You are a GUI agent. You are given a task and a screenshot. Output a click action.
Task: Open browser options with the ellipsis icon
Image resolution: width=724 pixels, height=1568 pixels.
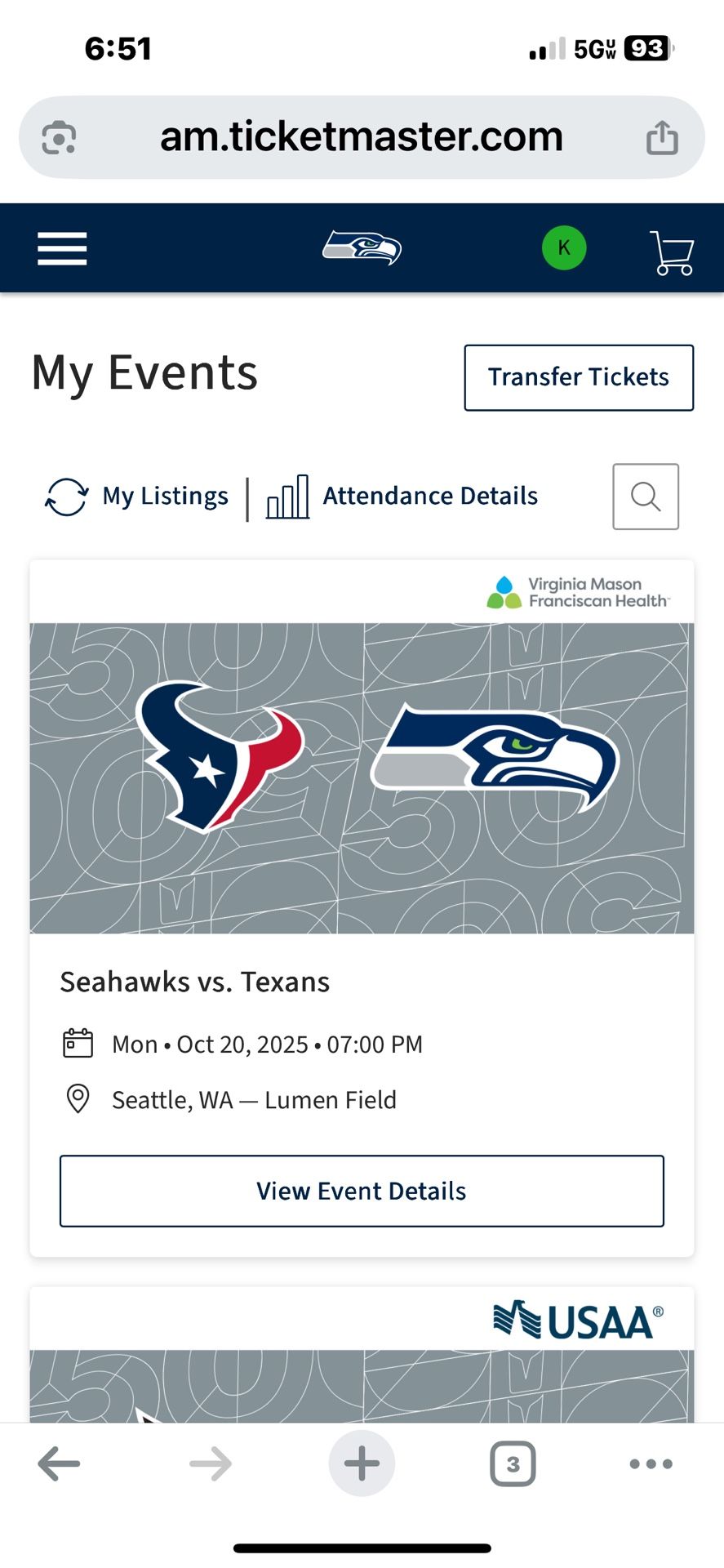tap(650, 1463)
